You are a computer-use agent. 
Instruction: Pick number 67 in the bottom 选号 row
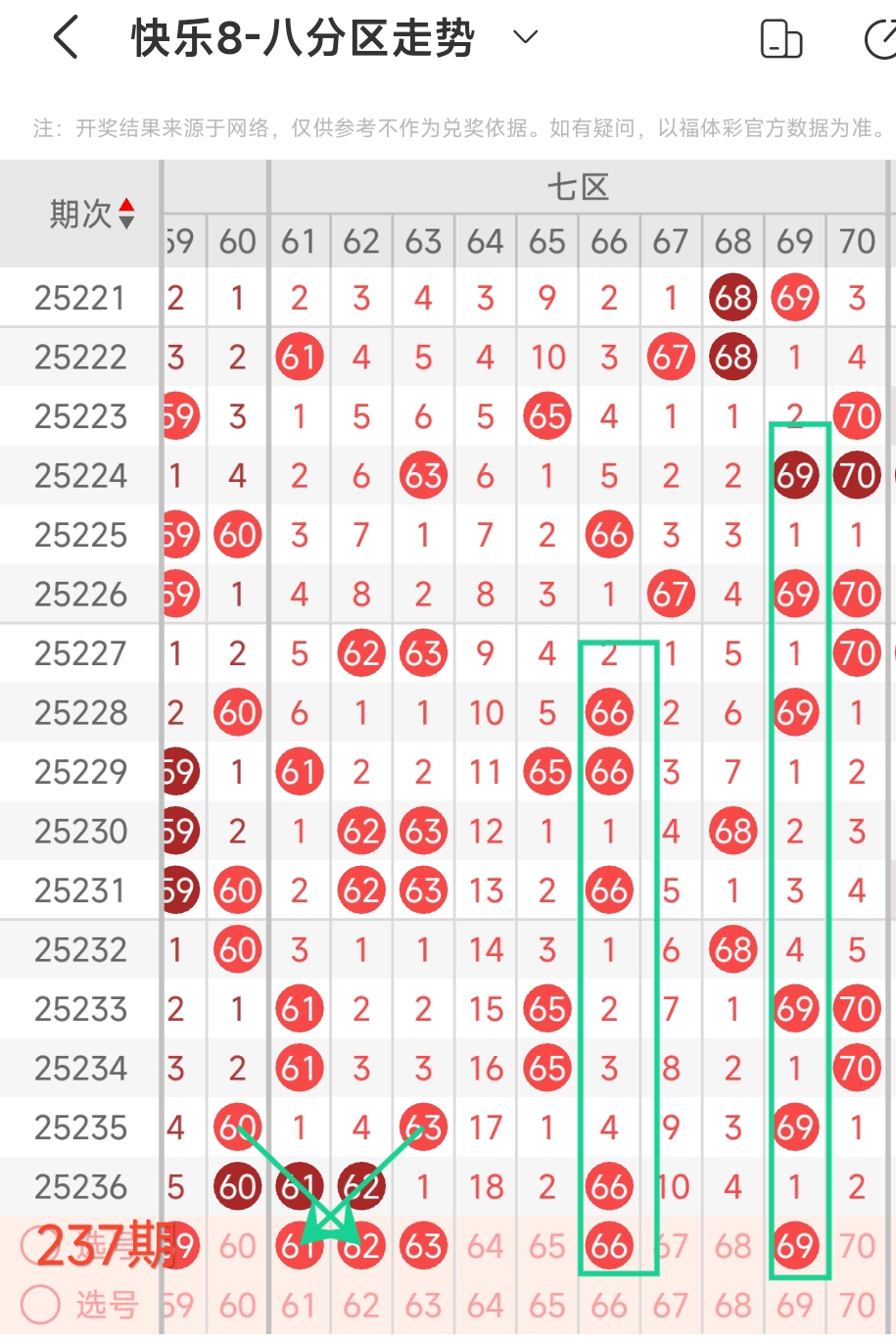point(671,1306)
